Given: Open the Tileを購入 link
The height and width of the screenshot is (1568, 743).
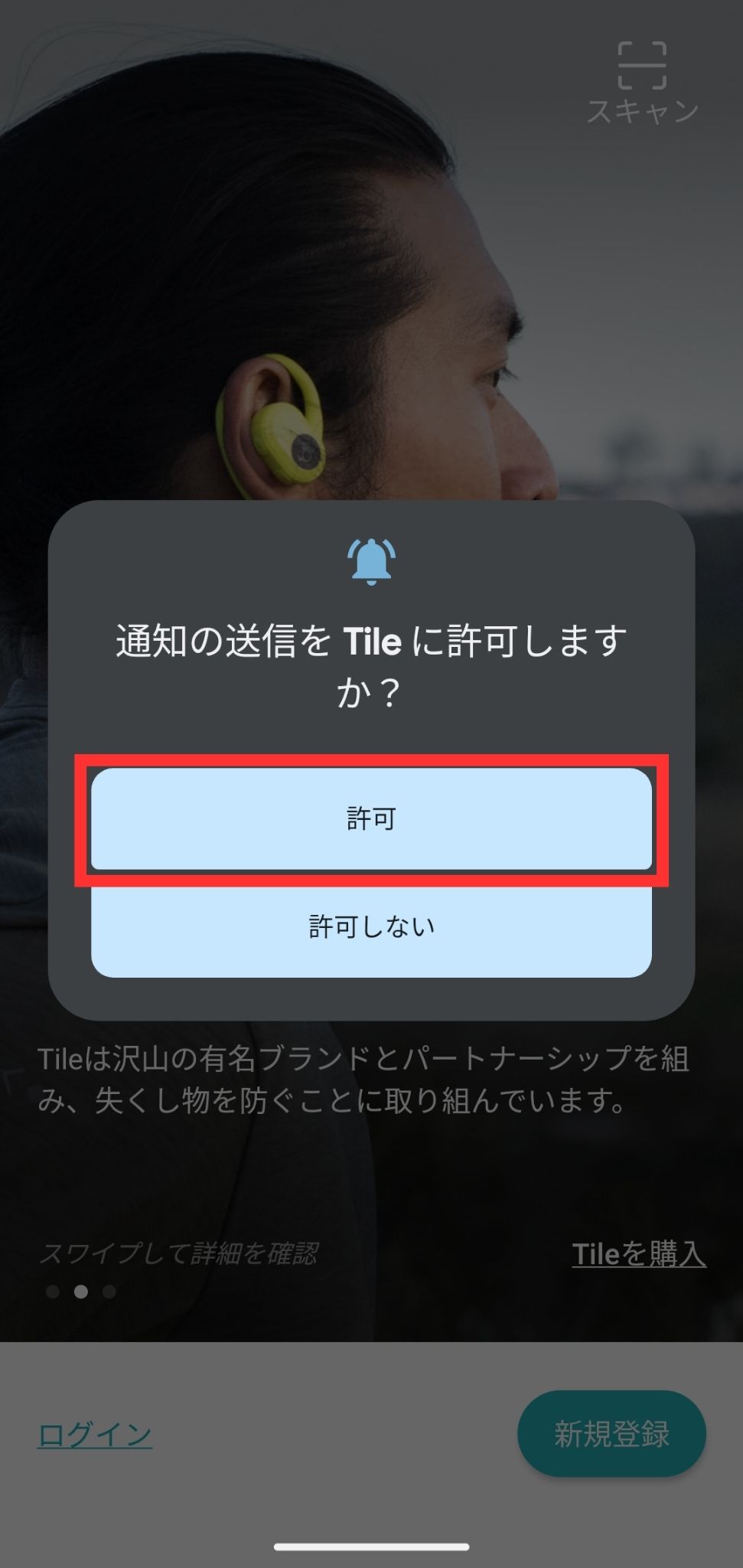Looking at the screenshot, I should [x=638, y=1254].
